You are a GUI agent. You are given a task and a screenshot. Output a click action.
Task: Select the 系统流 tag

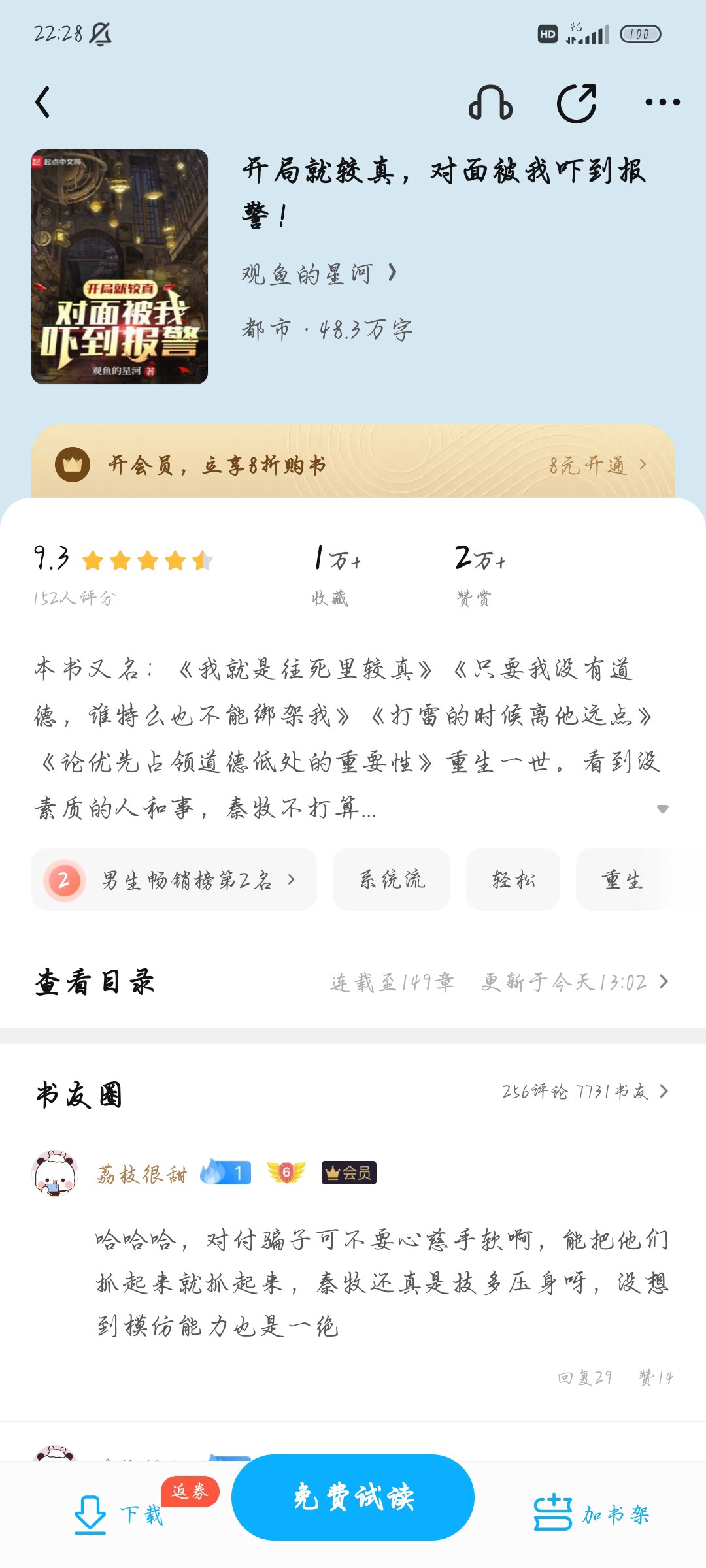[x=392, y=880]
